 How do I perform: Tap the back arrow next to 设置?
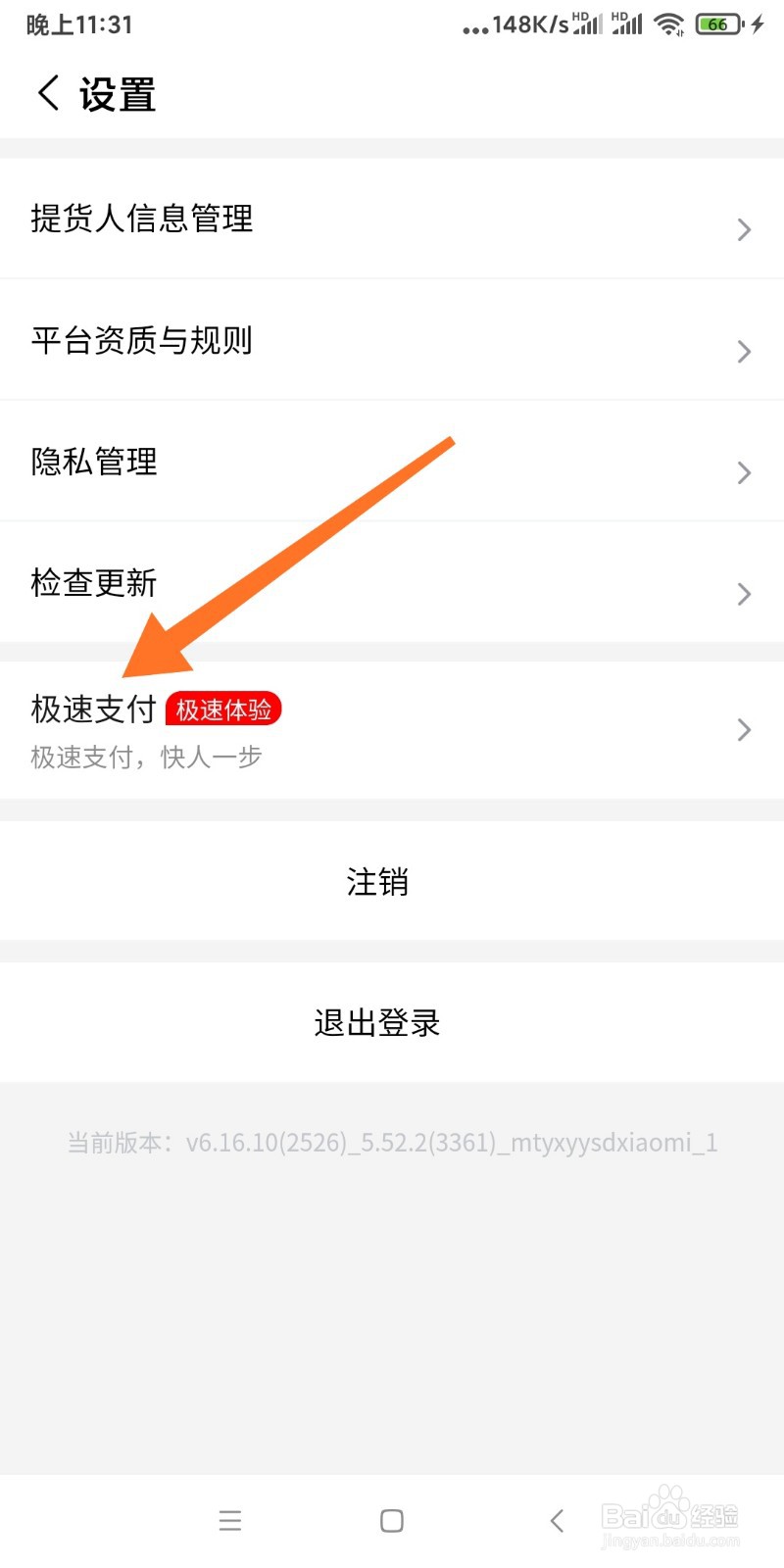click(x=46, y=93)
